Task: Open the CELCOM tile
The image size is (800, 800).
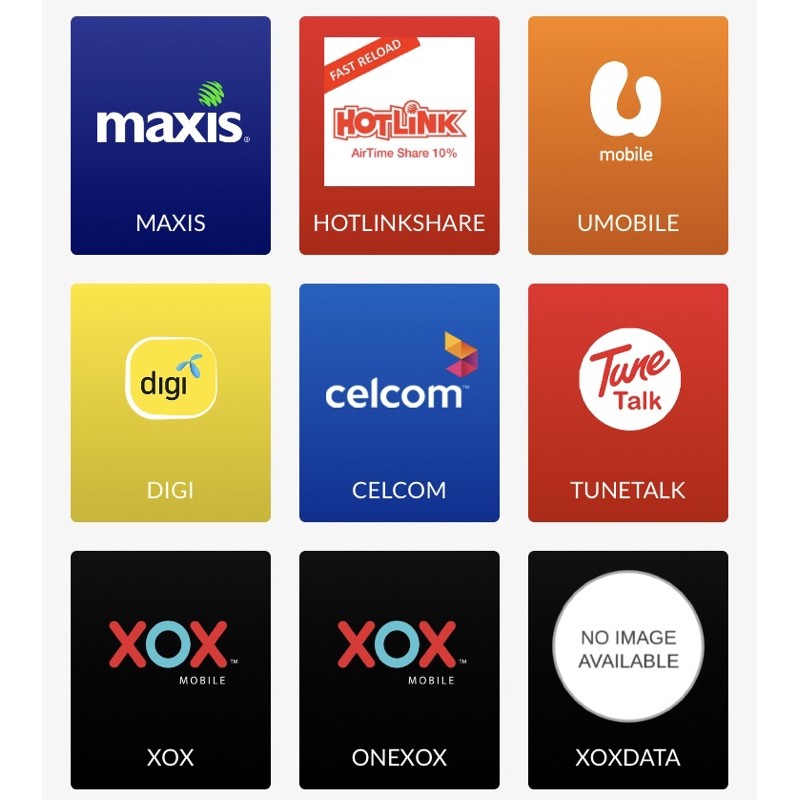Action: click(x=399, y=403)
